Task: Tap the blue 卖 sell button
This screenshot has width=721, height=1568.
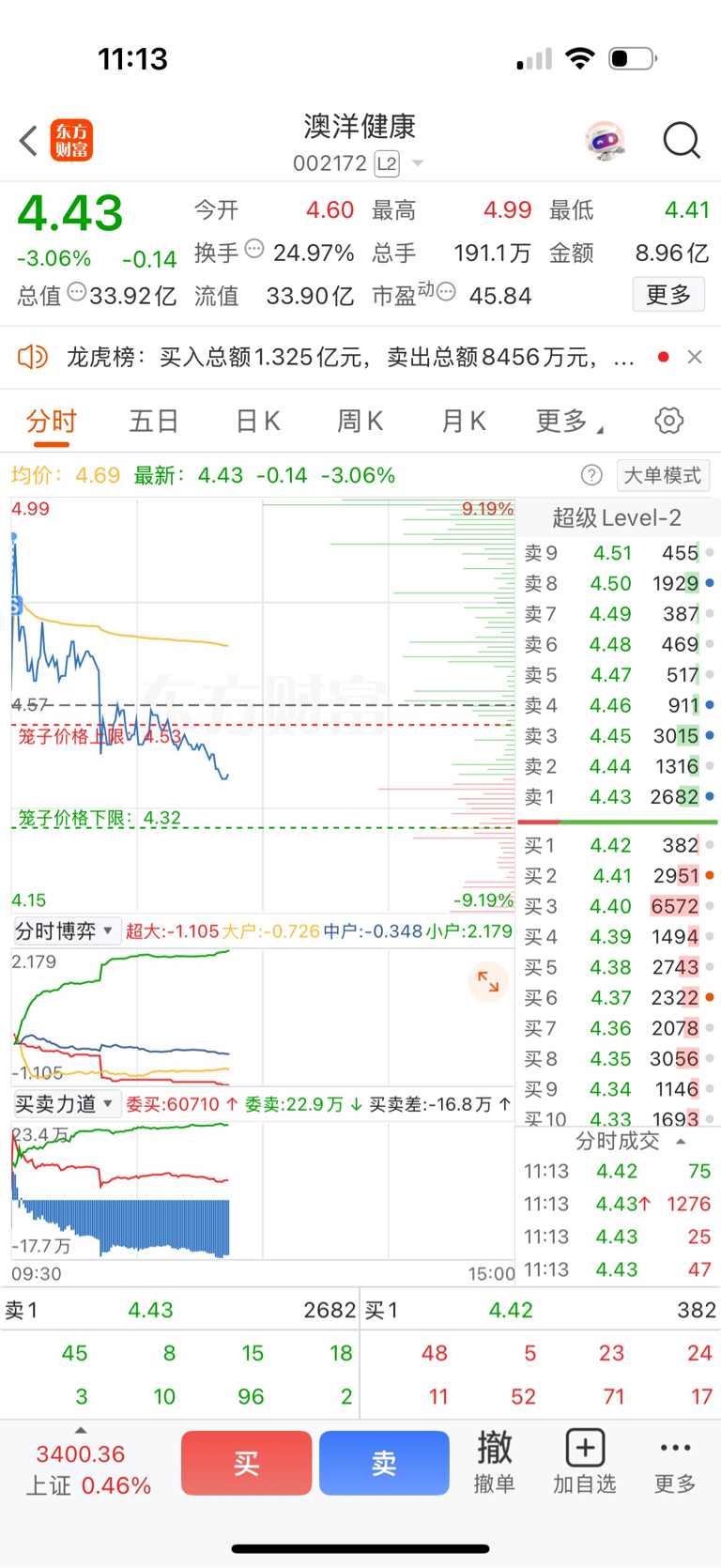Action: tap(384, 1463)
